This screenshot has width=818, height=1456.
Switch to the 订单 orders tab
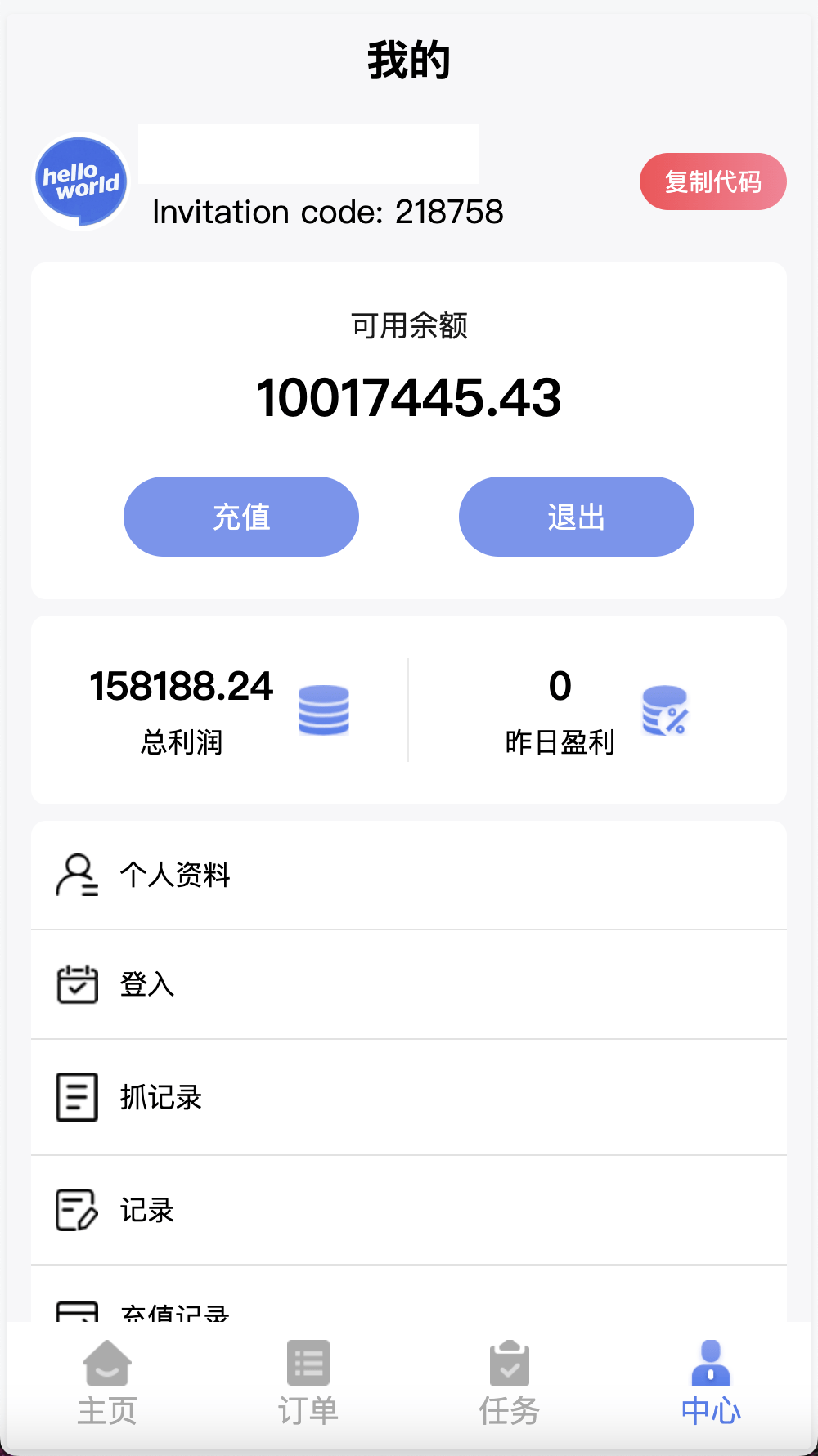tap(308, 1383)
